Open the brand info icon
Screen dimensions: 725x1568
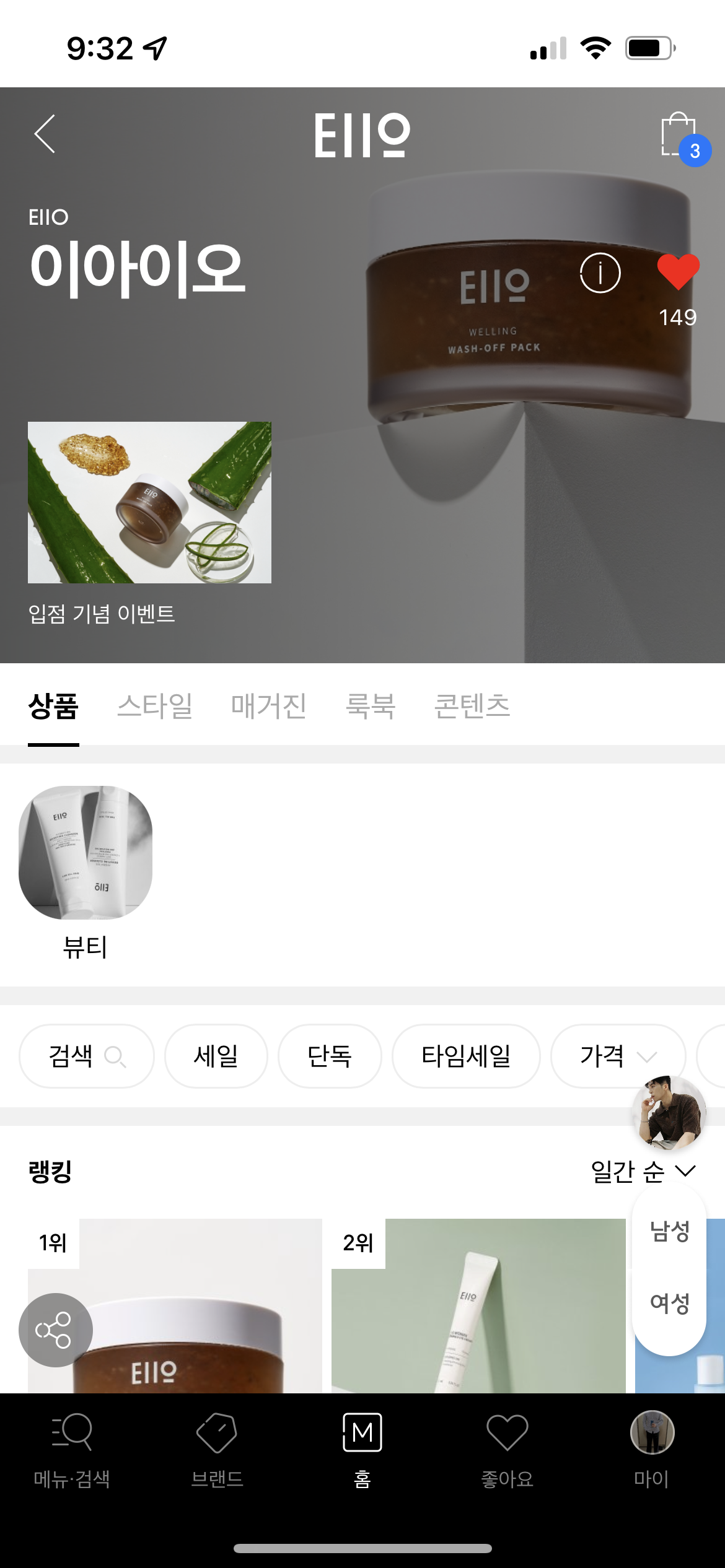tap(600, 273)
